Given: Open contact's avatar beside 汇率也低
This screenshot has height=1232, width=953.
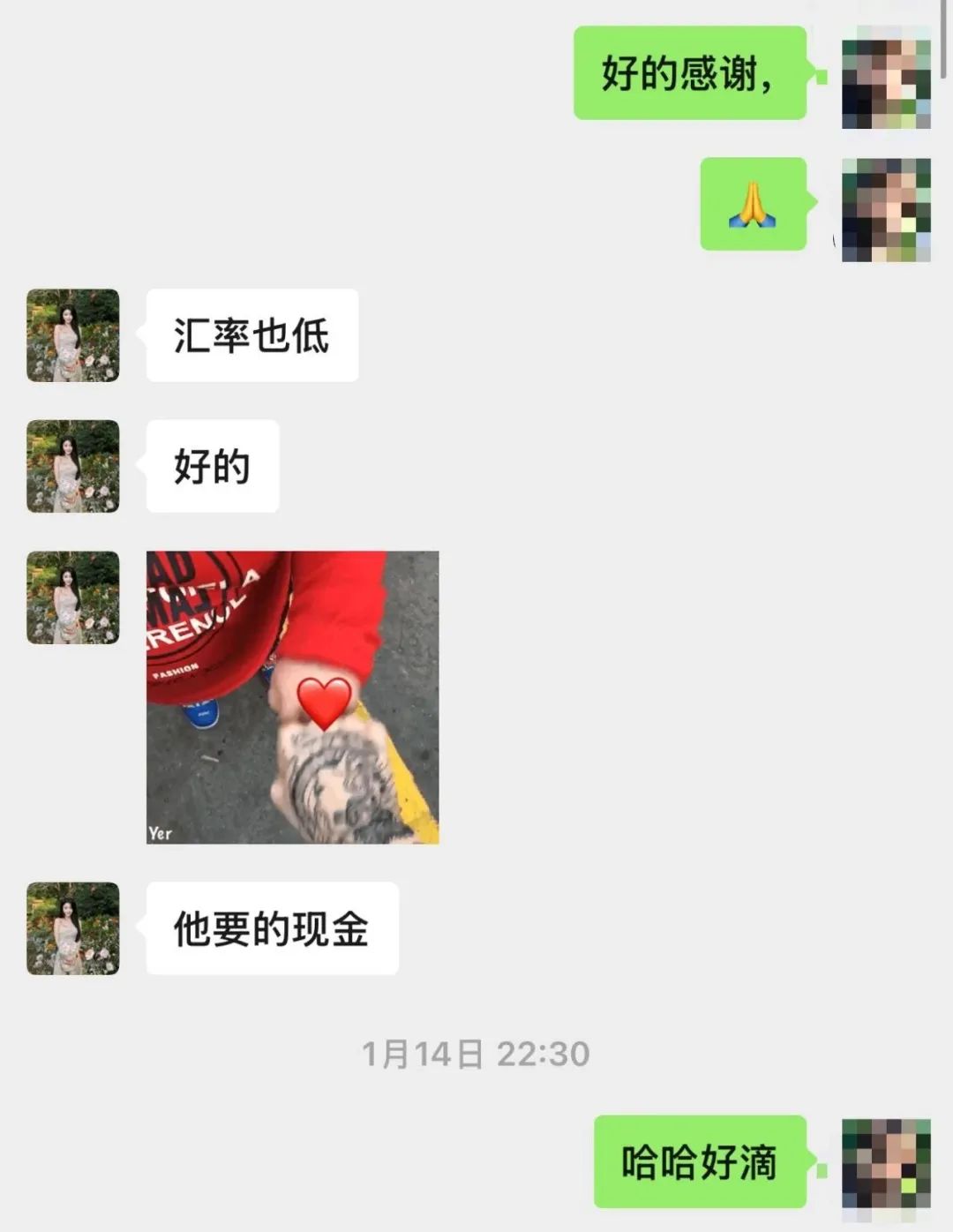Looking at the screenshot, I should pyautogui.click(x=72, y=335).
